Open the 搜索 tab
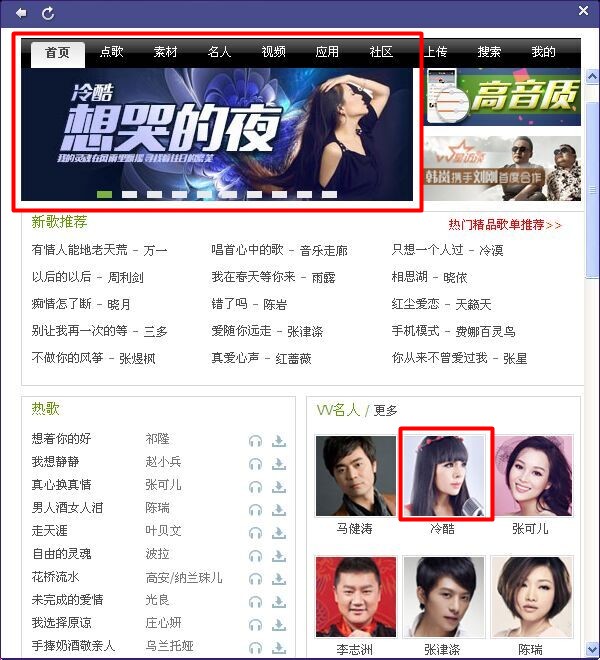 point(489,52)
